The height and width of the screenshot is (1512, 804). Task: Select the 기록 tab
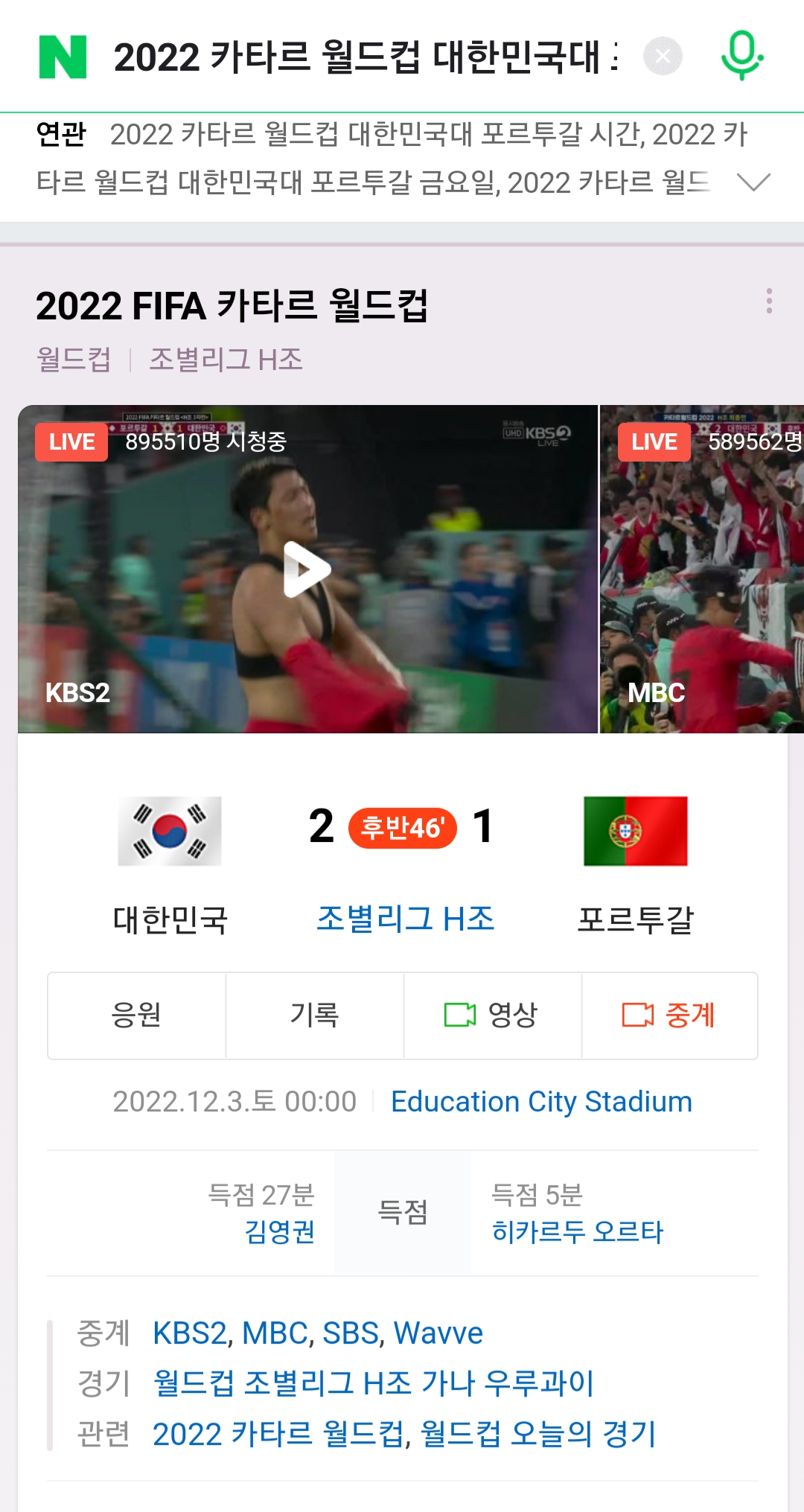click(315, 1015)
